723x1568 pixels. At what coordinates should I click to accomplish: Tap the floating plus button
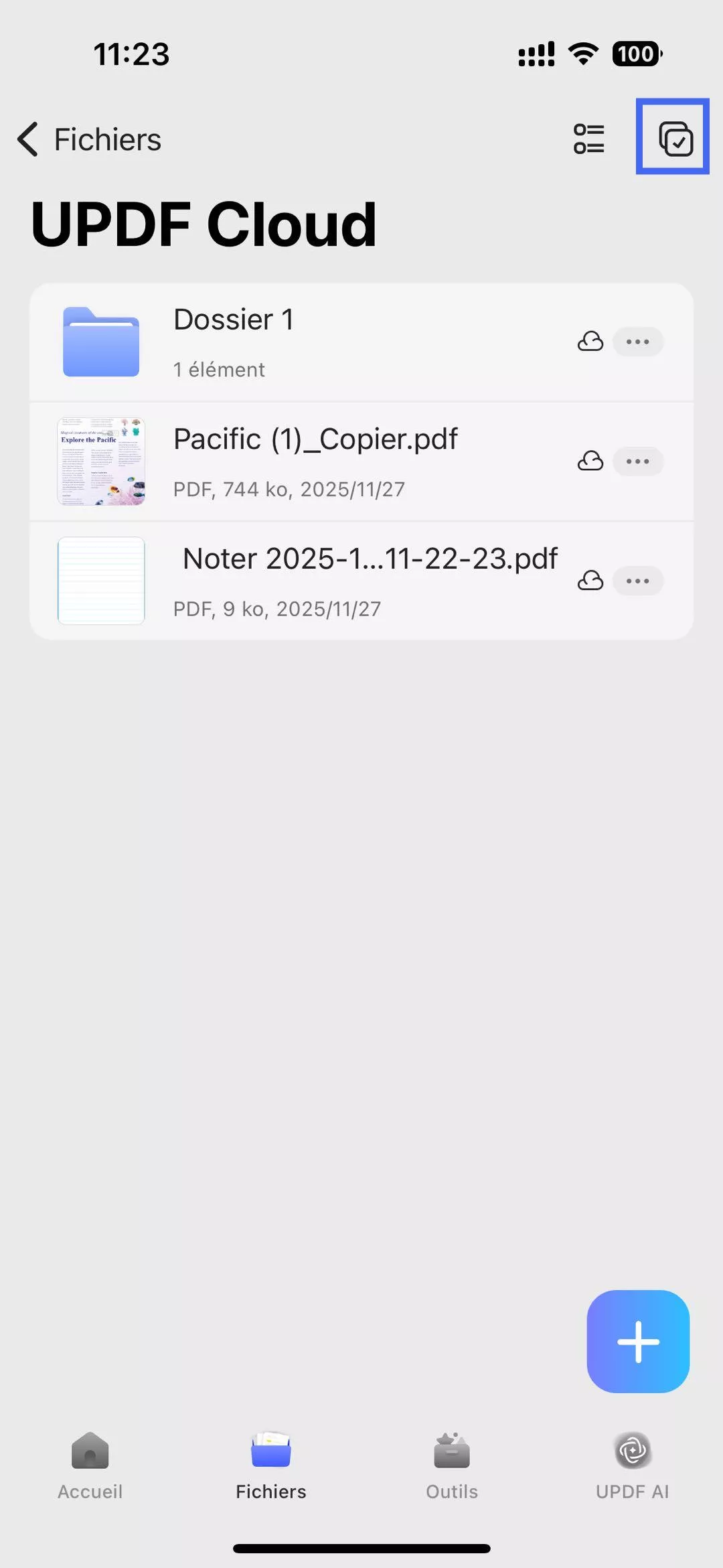638,1342
